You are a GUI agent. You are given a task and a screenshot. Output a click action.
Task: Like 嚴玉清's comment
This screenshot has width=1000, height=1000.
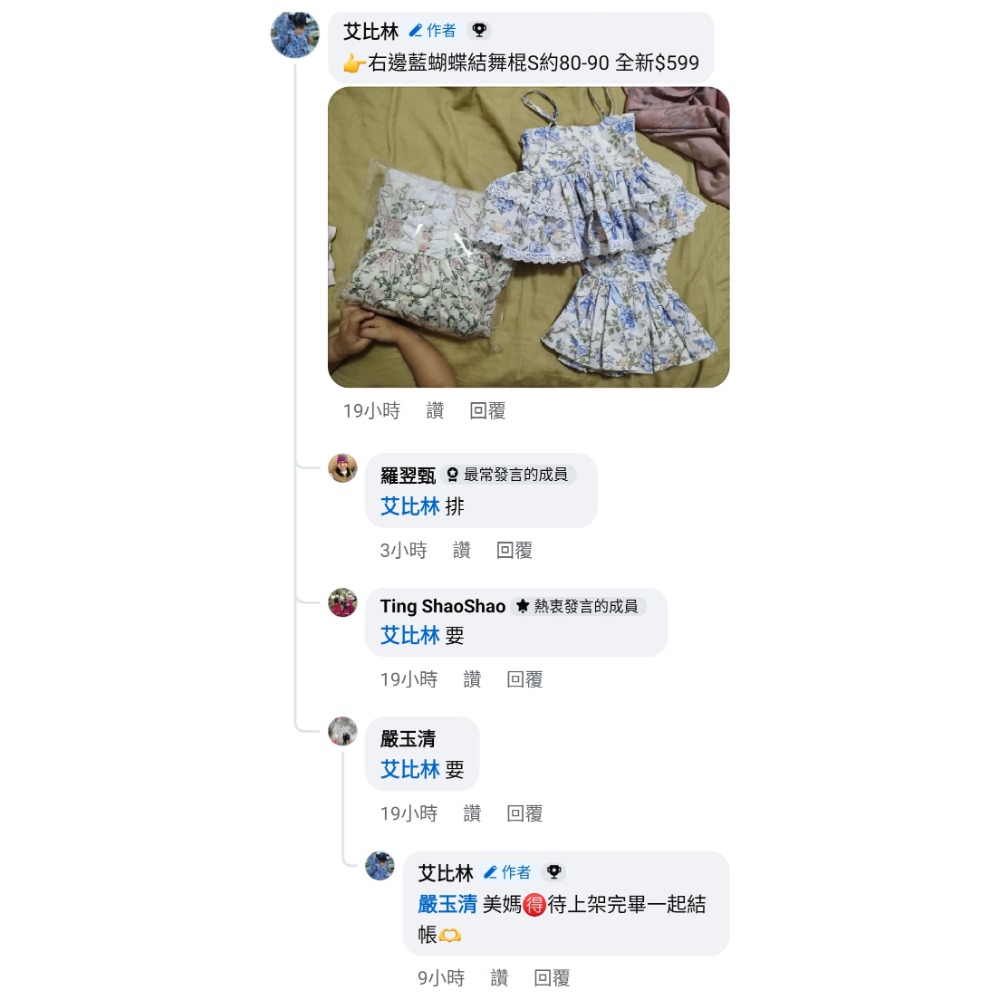(472, 814)
